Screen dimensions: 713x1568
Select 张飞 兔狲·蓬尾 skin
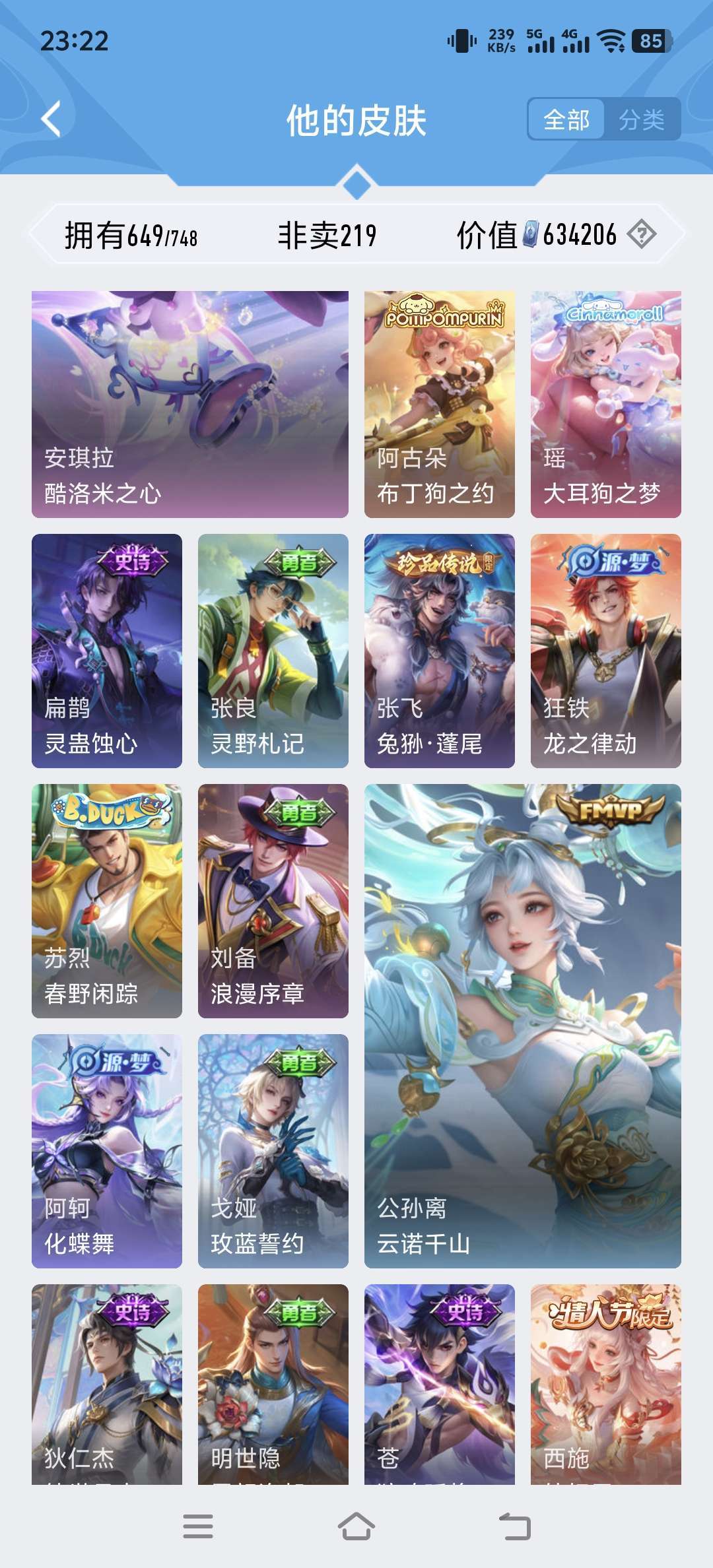[439, 650]
